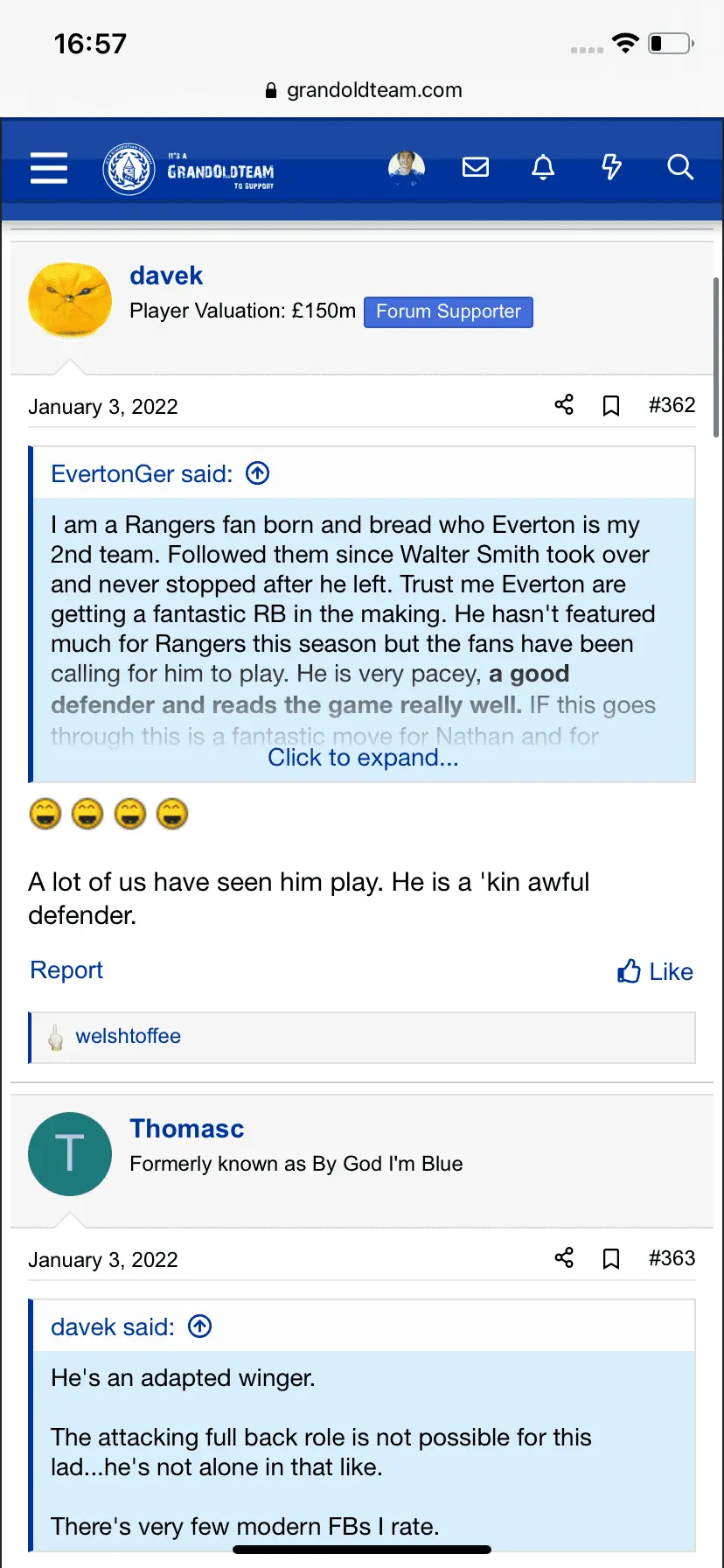View davek's profile

[x=166, y=276]
